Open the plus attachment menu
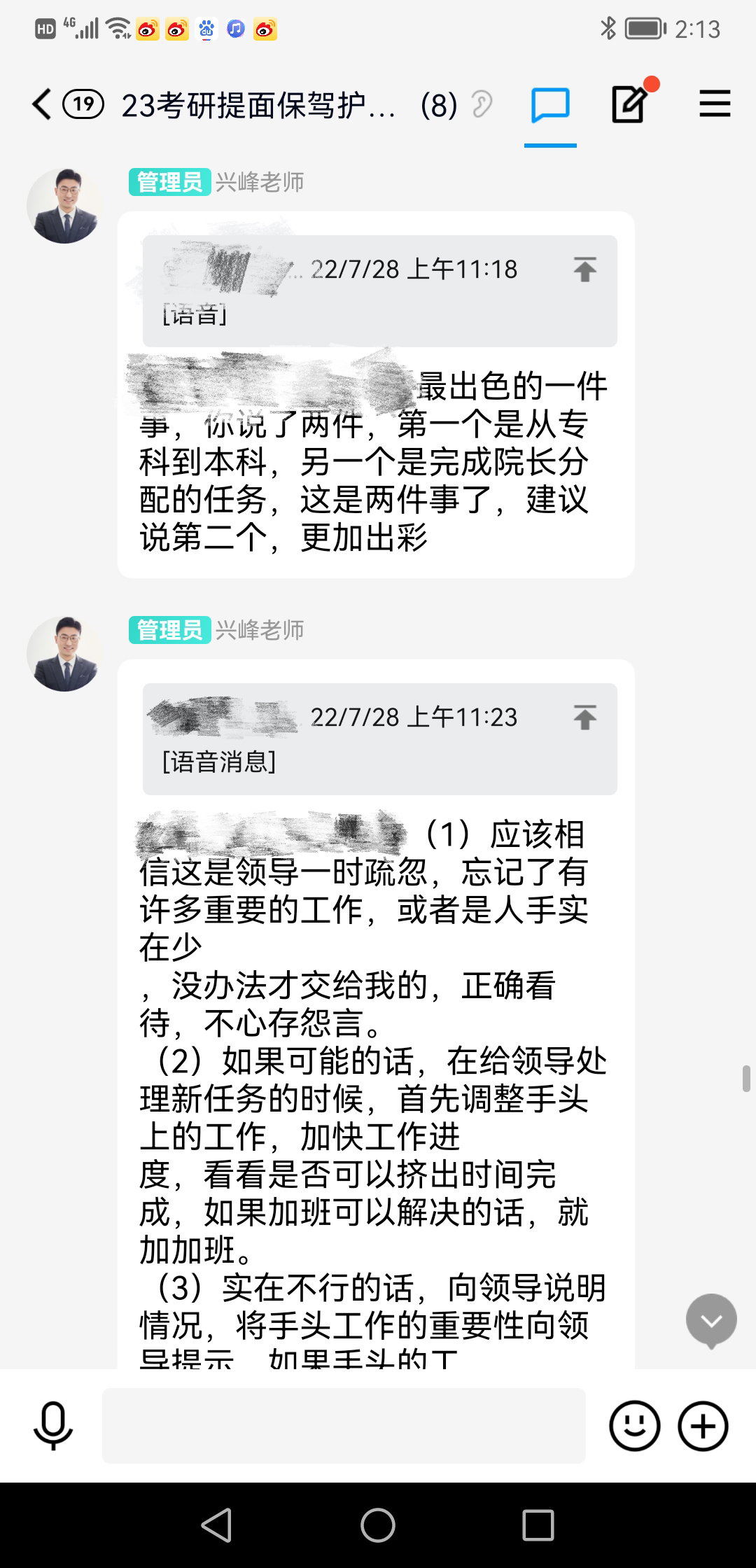Image resolution: width=756 pixels, height=1568 pixels. pyautogui.click(x=703, y=1426)
